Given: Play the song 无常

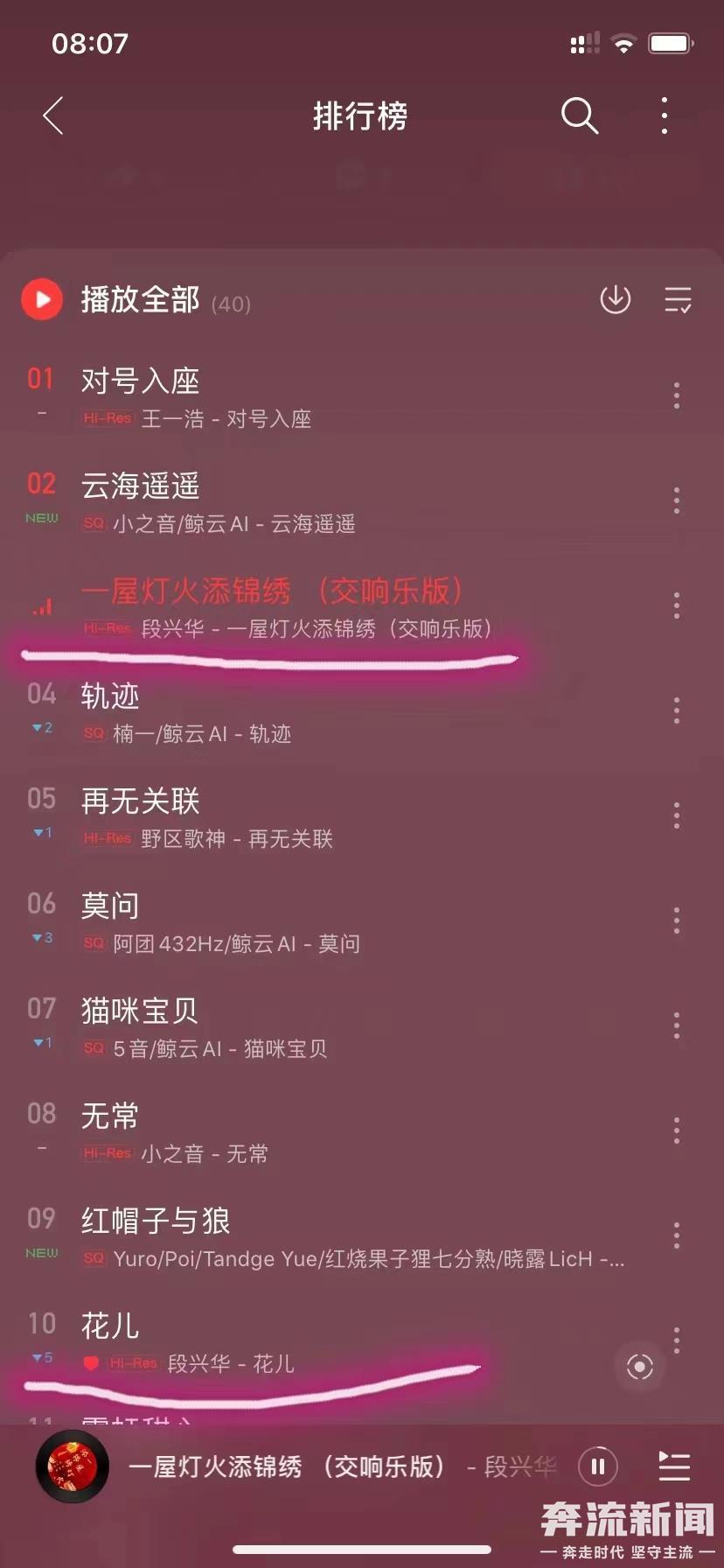Looking at the screenshot, I should click(x=262, y=1131).
